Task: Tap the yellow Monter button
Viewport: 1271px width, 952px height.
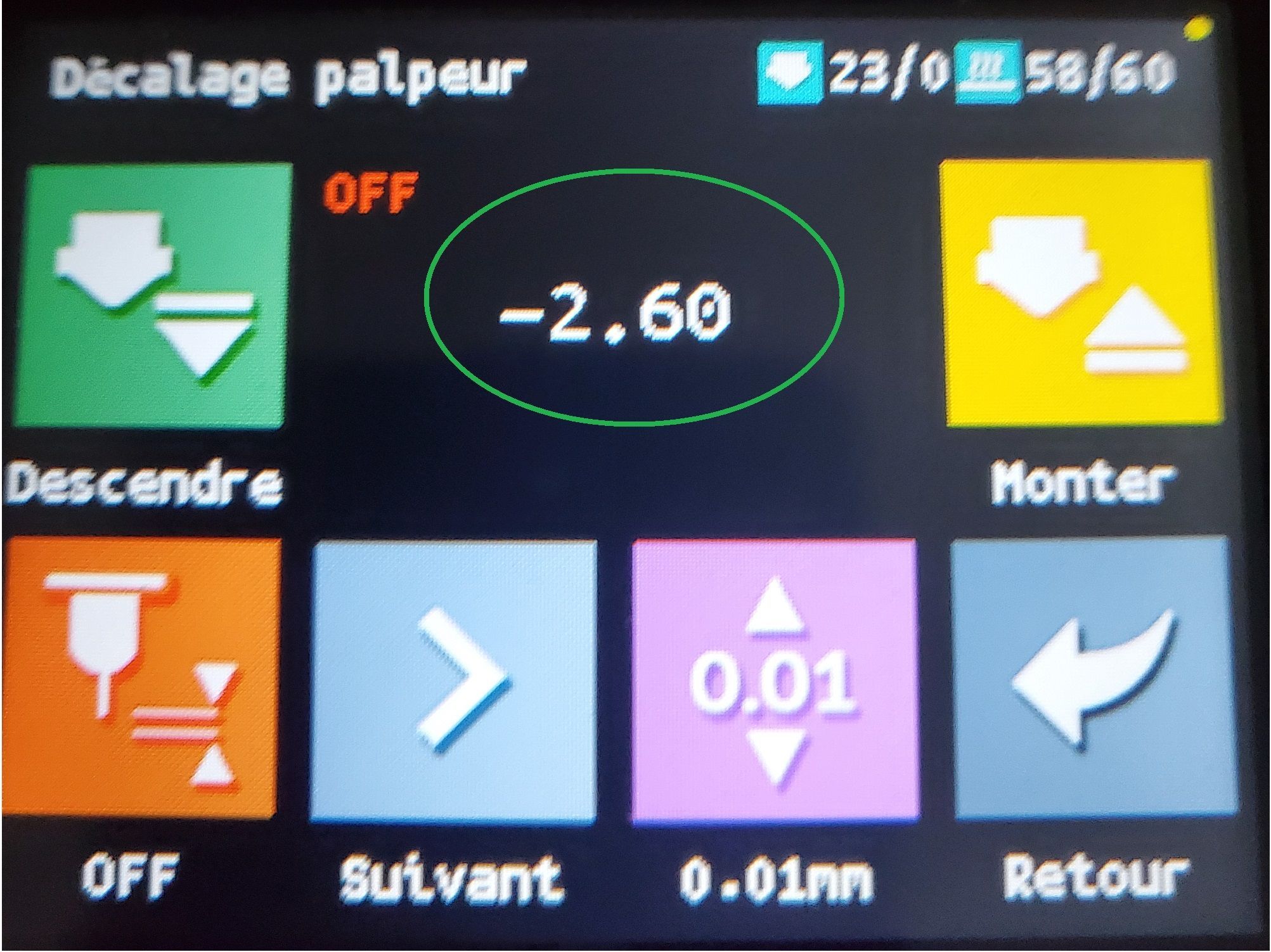Action: [1081, 293]
